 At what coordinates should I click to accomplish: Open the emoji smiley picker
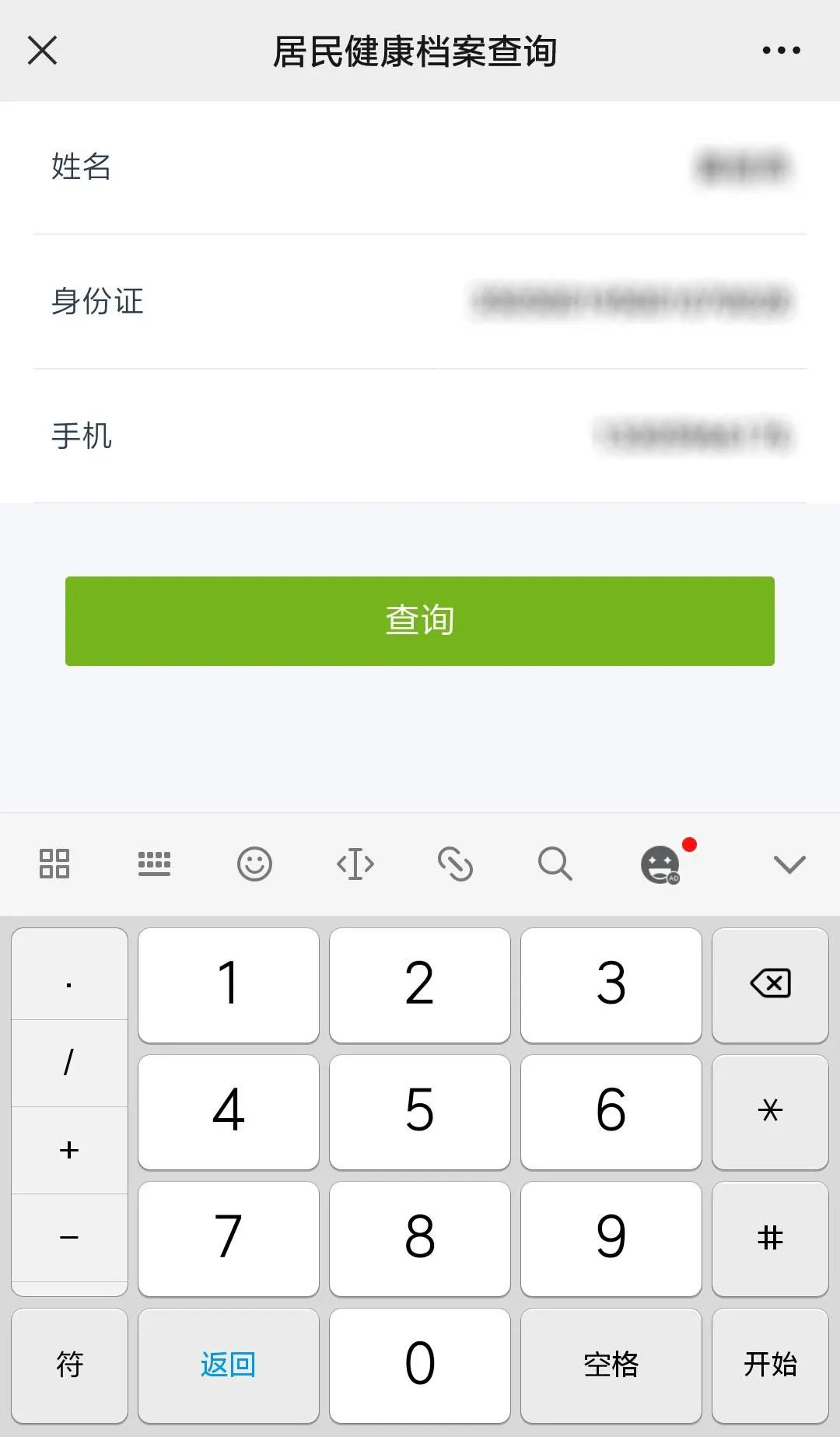[x=254, y=864]
